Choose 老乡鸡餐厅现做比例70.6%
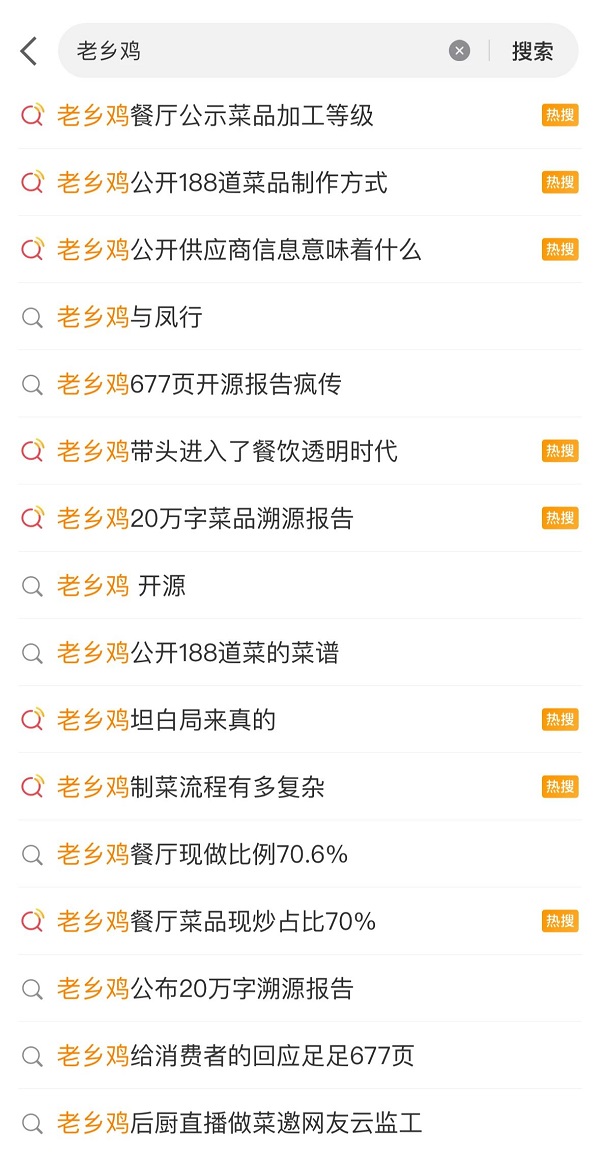The width and height of the screenshot is (600, 1155). pos(300,854)
